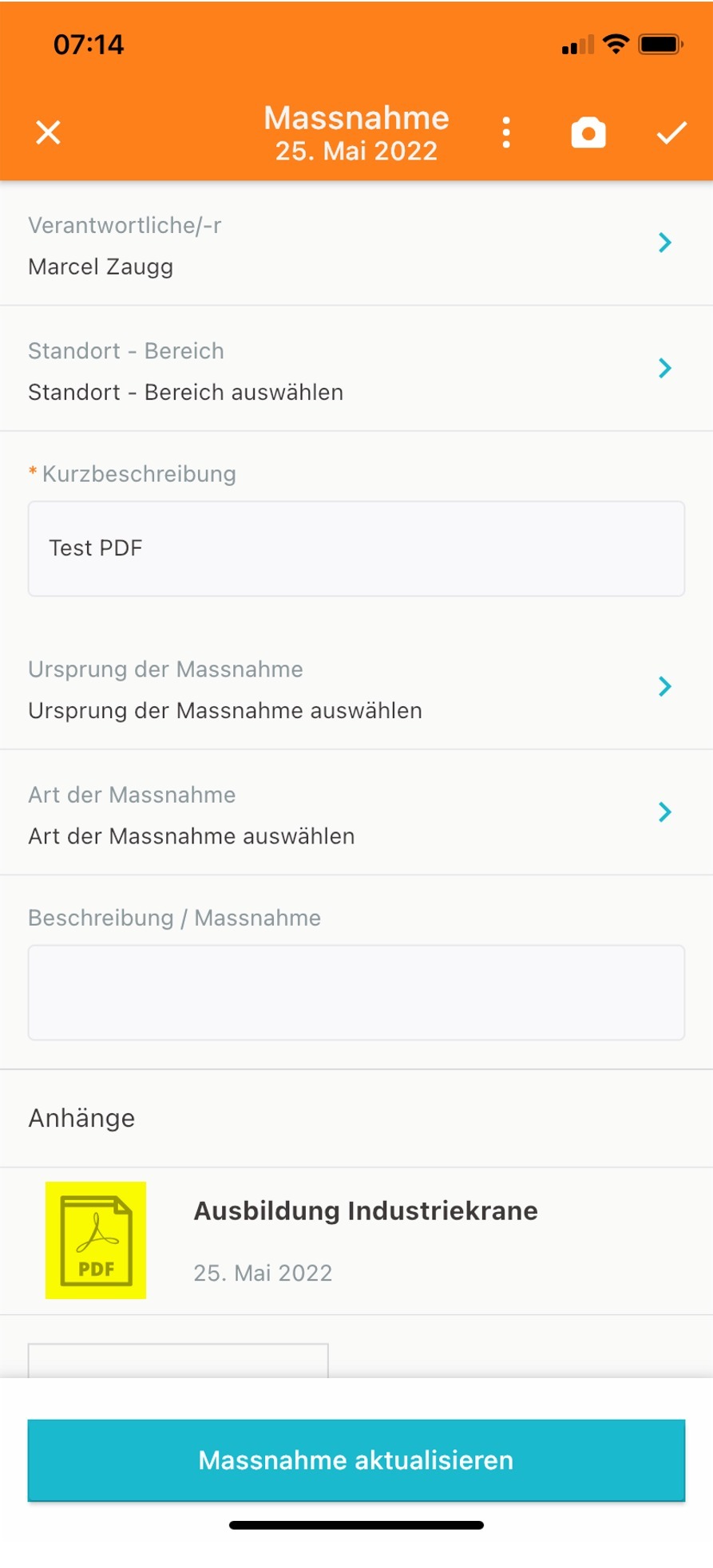Viewport: 713px width, 1568px height.
Task: Open the camera to add a photo
Action: [588, 132]
